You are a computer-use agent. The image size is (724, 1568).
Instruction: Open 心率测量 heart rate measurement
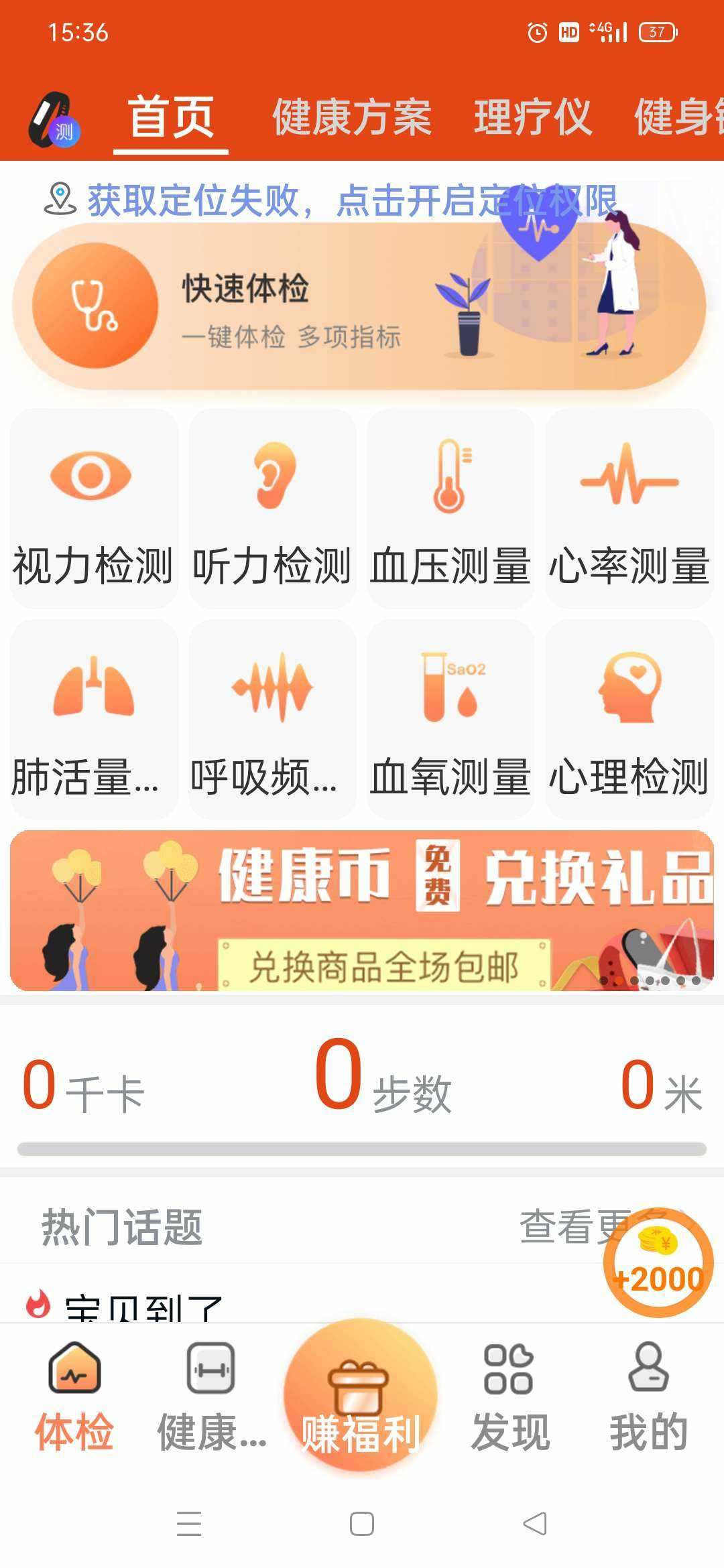[x=629, y=508]
